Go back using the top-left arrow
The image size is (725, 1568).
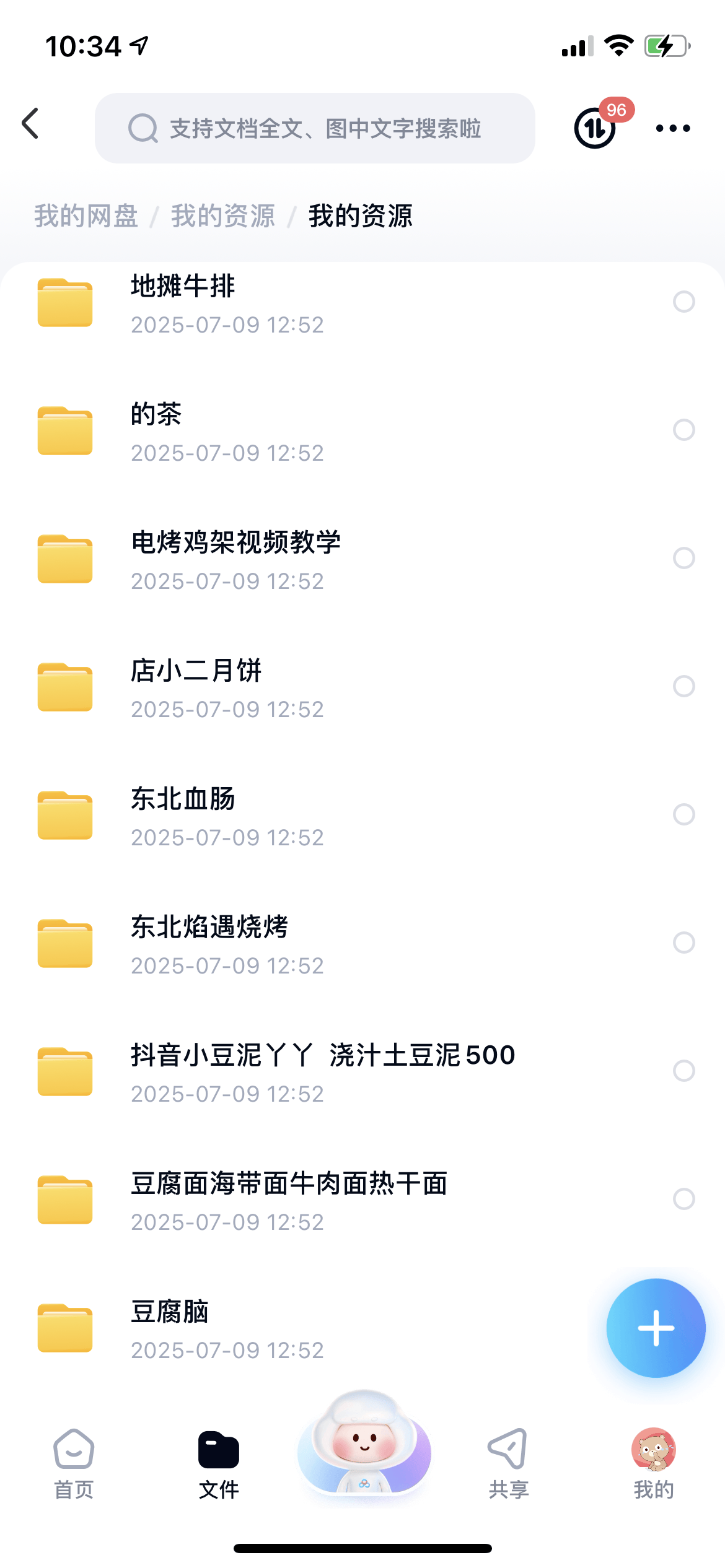[x=30, y=124]
